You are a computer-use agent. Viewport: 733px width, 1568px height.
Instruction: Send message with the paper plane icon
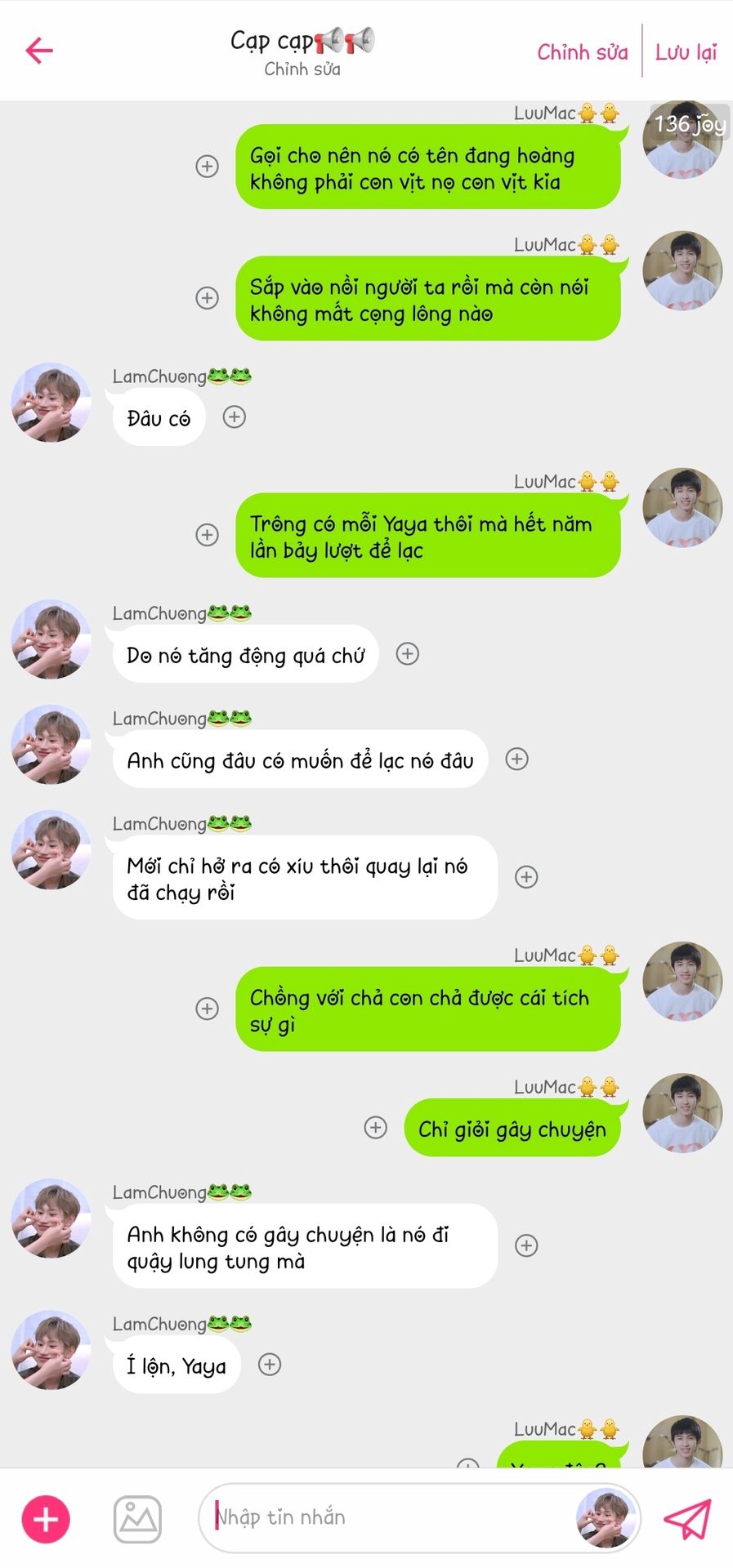coord(687,1519)
